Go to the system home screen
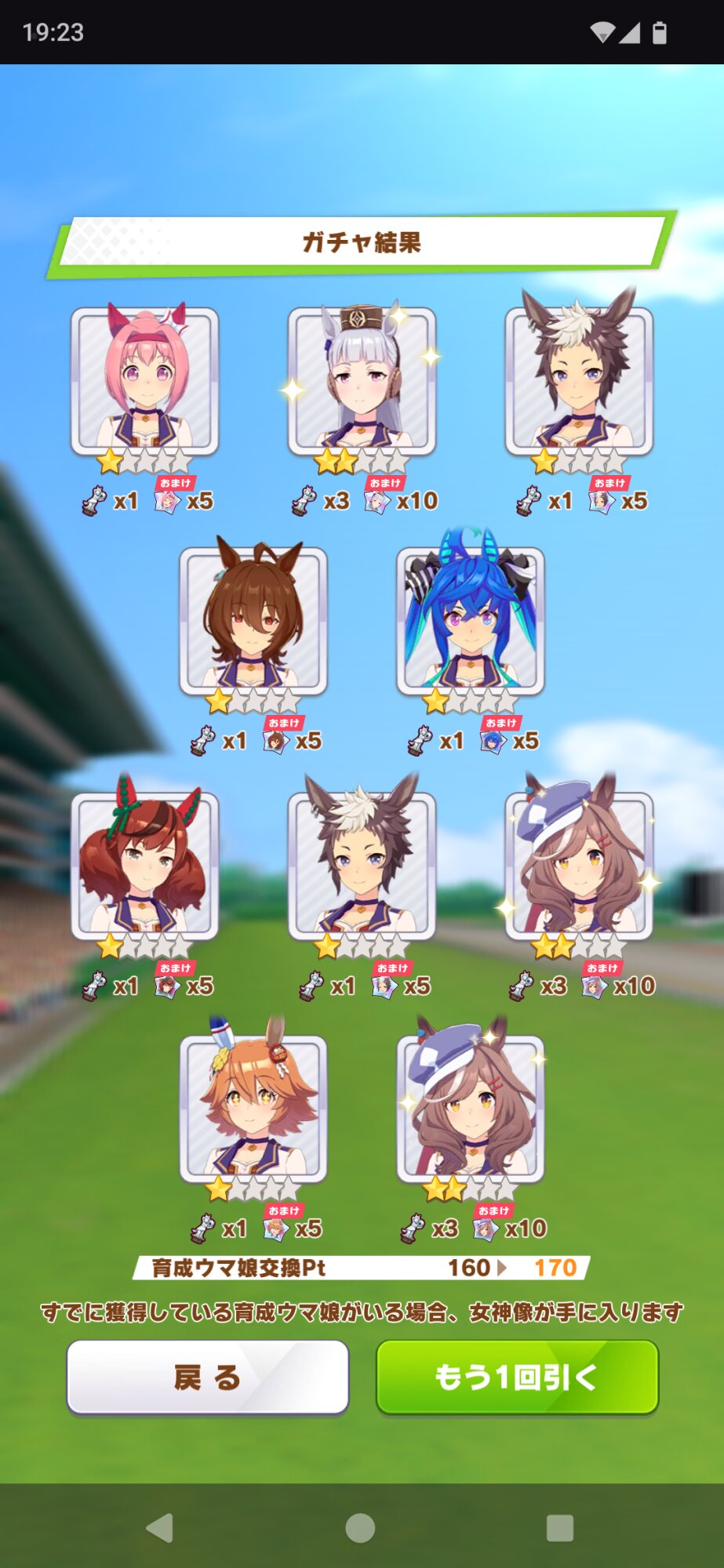 coord(360,1527)
